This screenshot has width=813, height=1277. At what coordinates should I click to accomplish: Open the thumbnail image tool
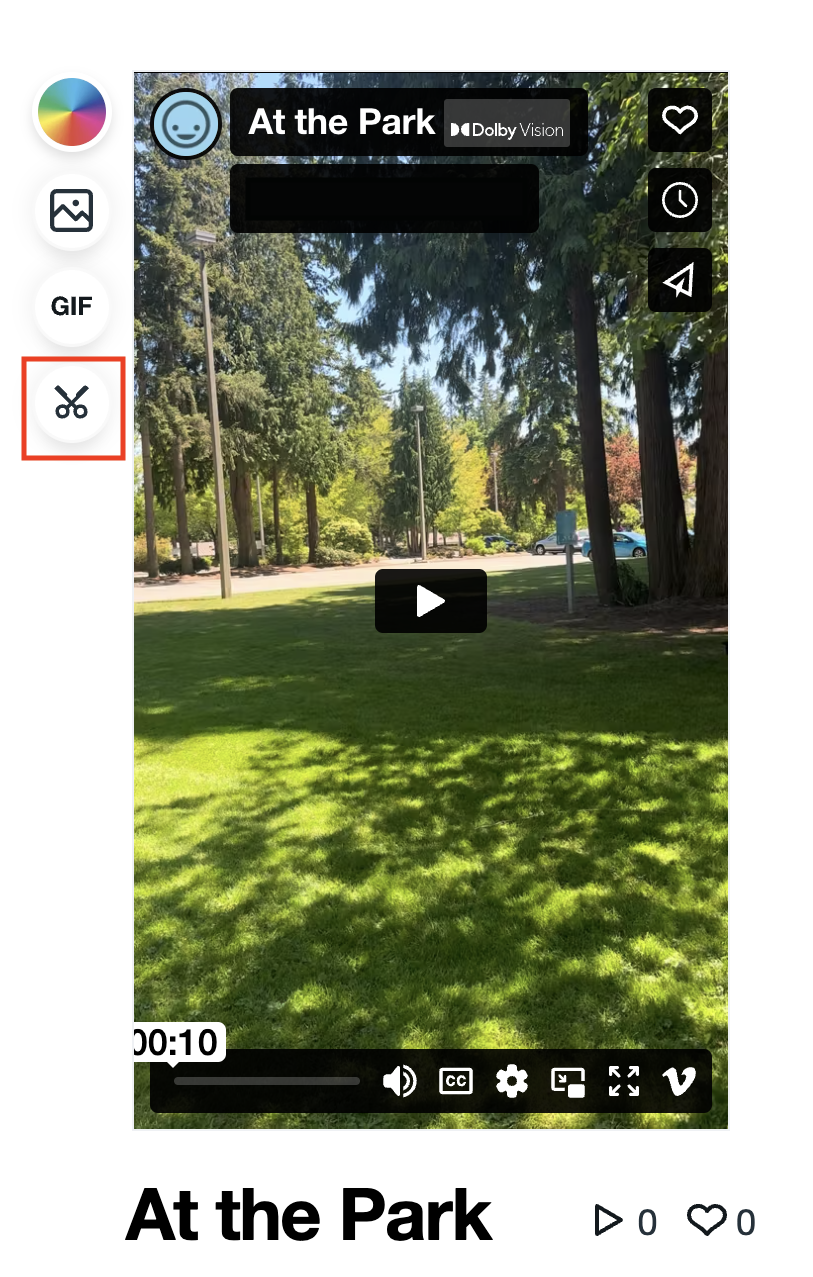(72, 210)
